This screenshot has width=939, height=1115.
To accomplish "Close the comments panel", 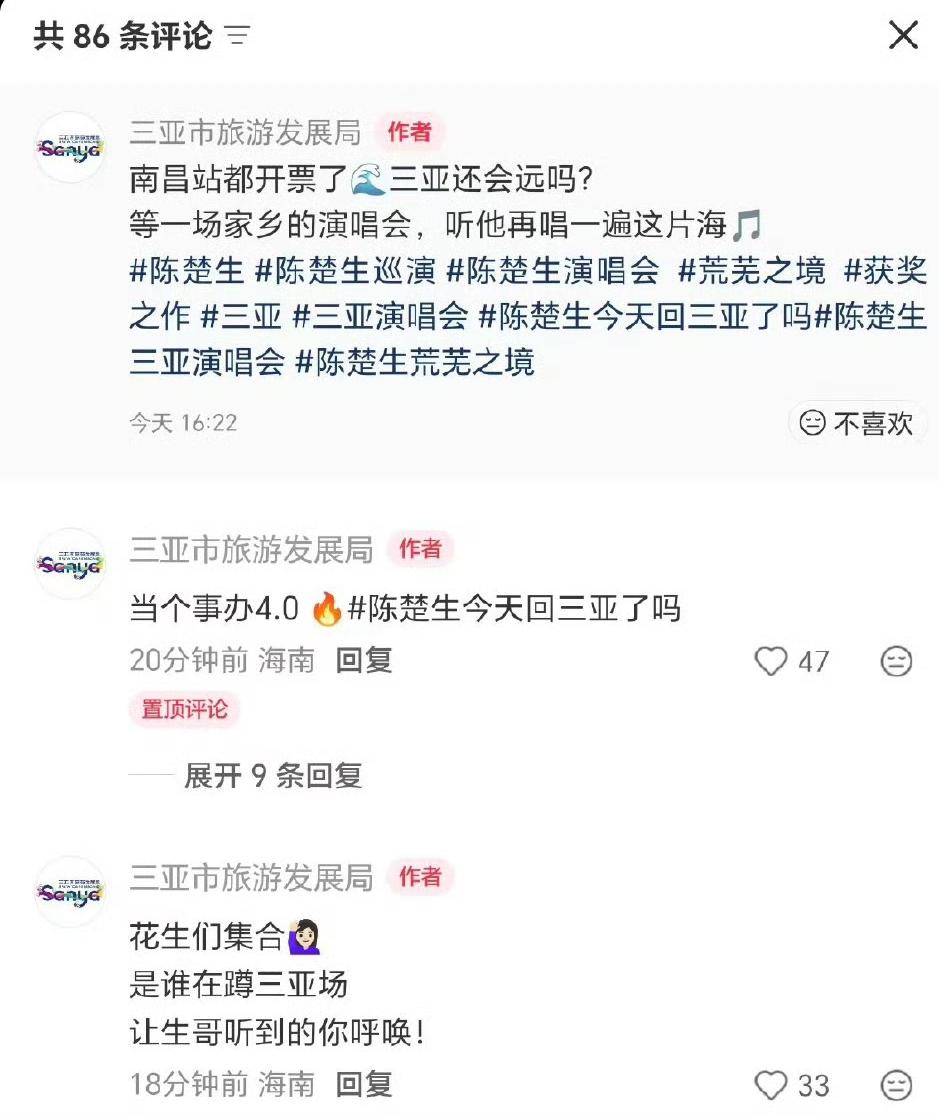I will coord(902,34).
